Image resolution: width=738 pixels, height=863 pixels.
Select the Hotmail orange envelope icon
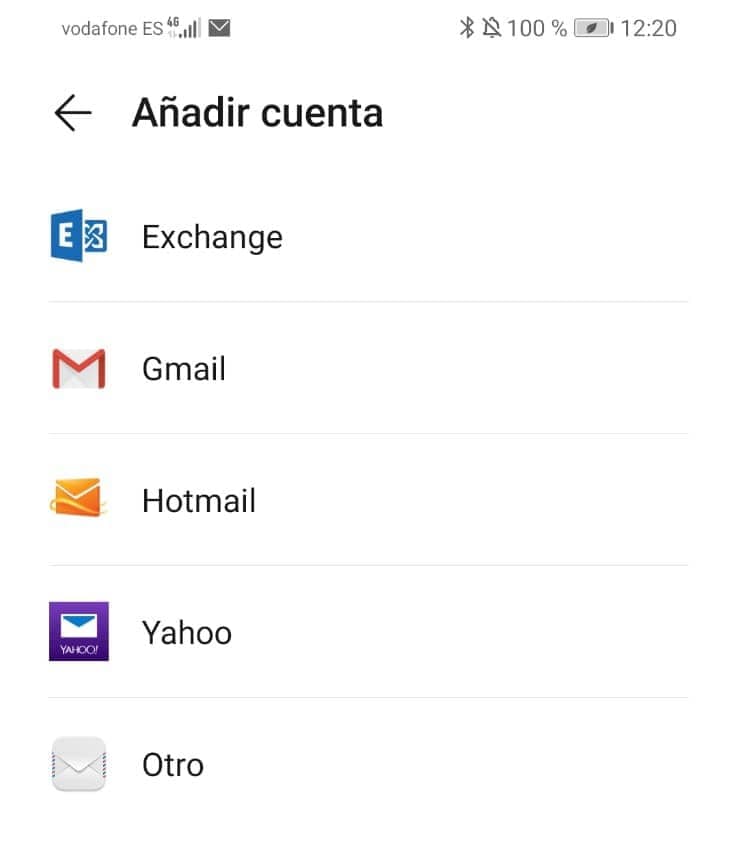77,500
